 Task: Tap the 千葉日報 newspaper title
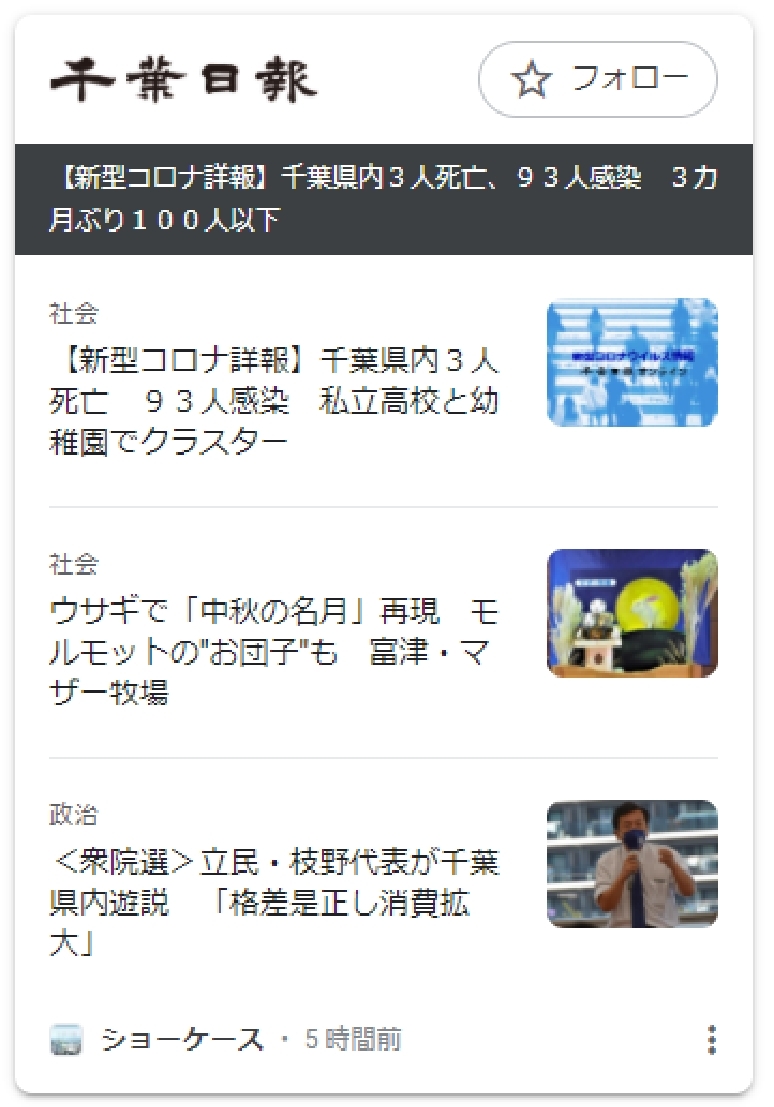coord(183,80)
